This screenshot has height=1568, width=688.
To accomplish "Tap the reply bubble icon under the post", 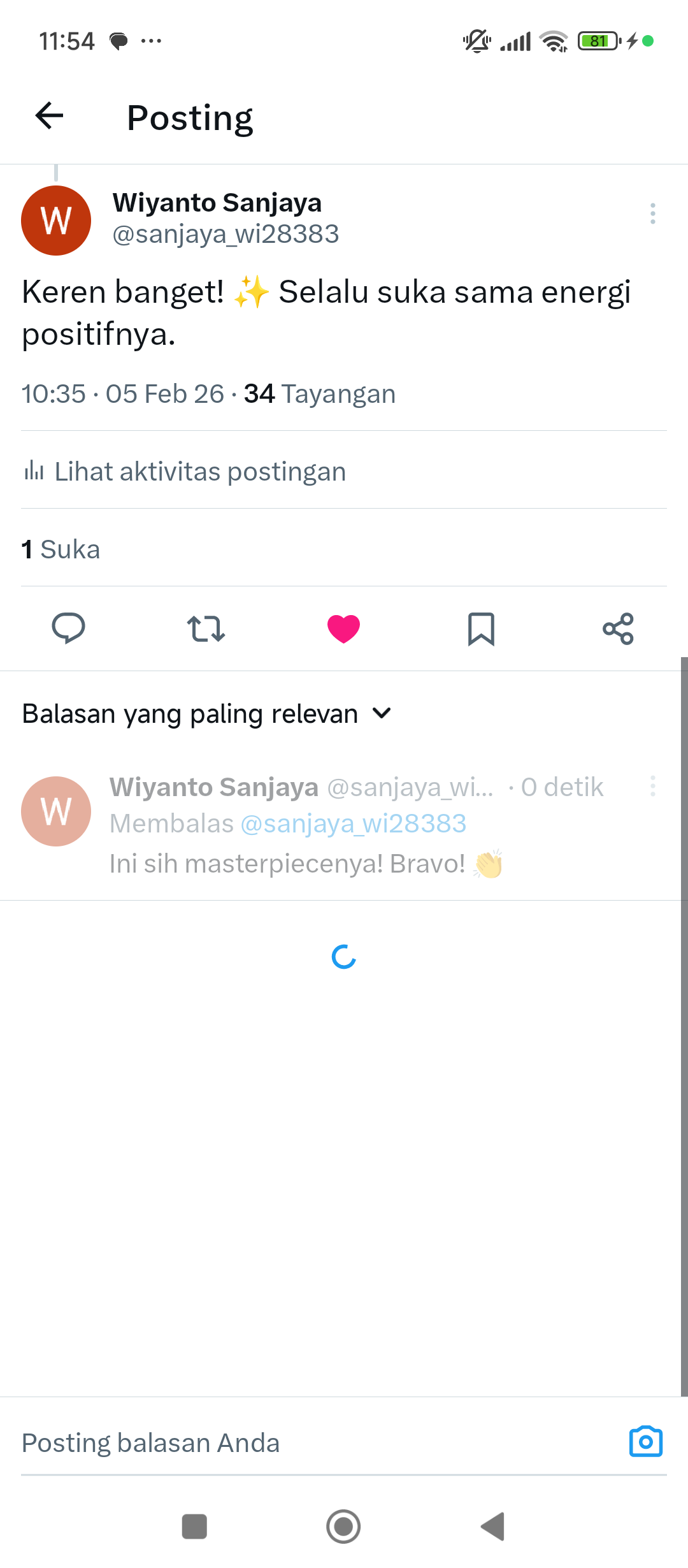I will [x=68, y=628].
